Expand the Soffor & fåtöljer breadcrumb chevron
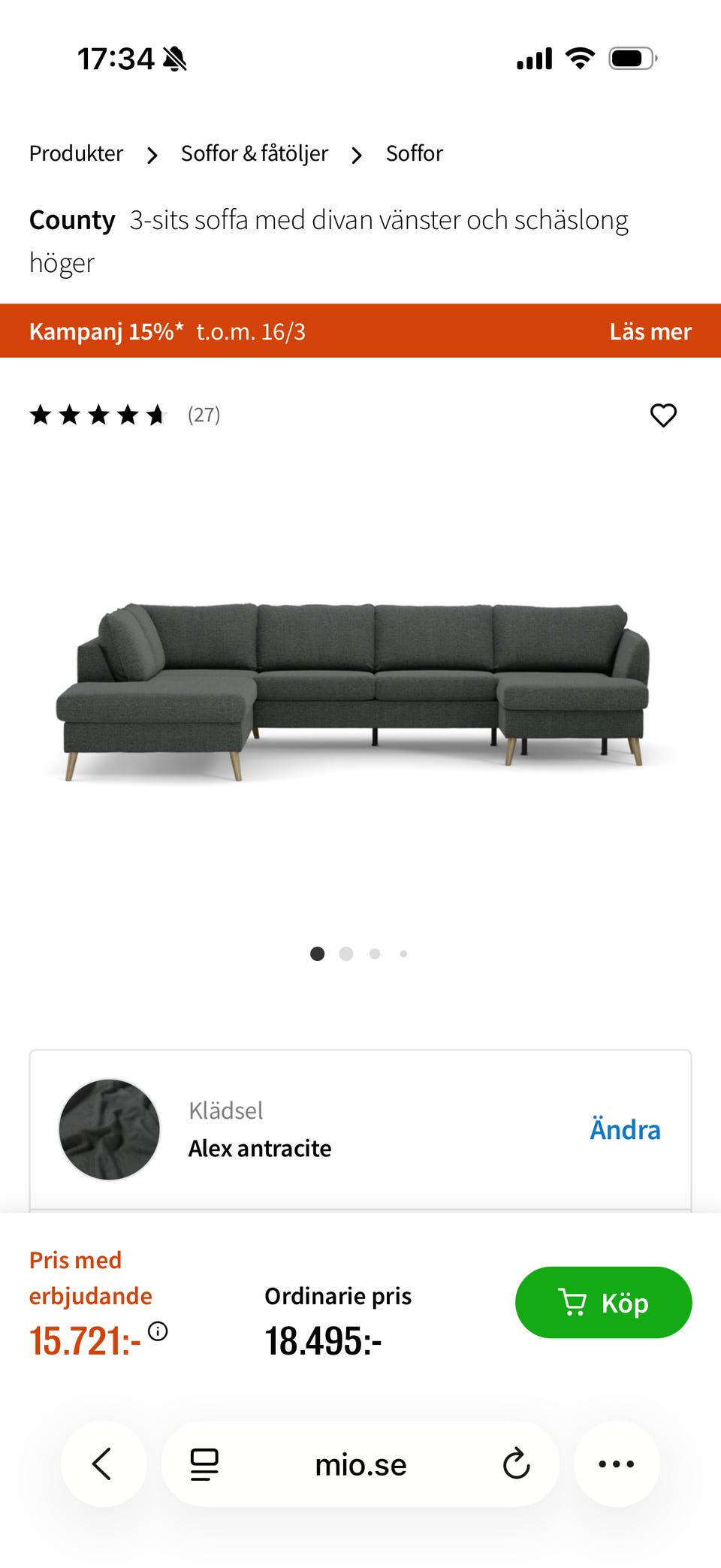This screenshot has width=721, height=1568. pos(356,155)
